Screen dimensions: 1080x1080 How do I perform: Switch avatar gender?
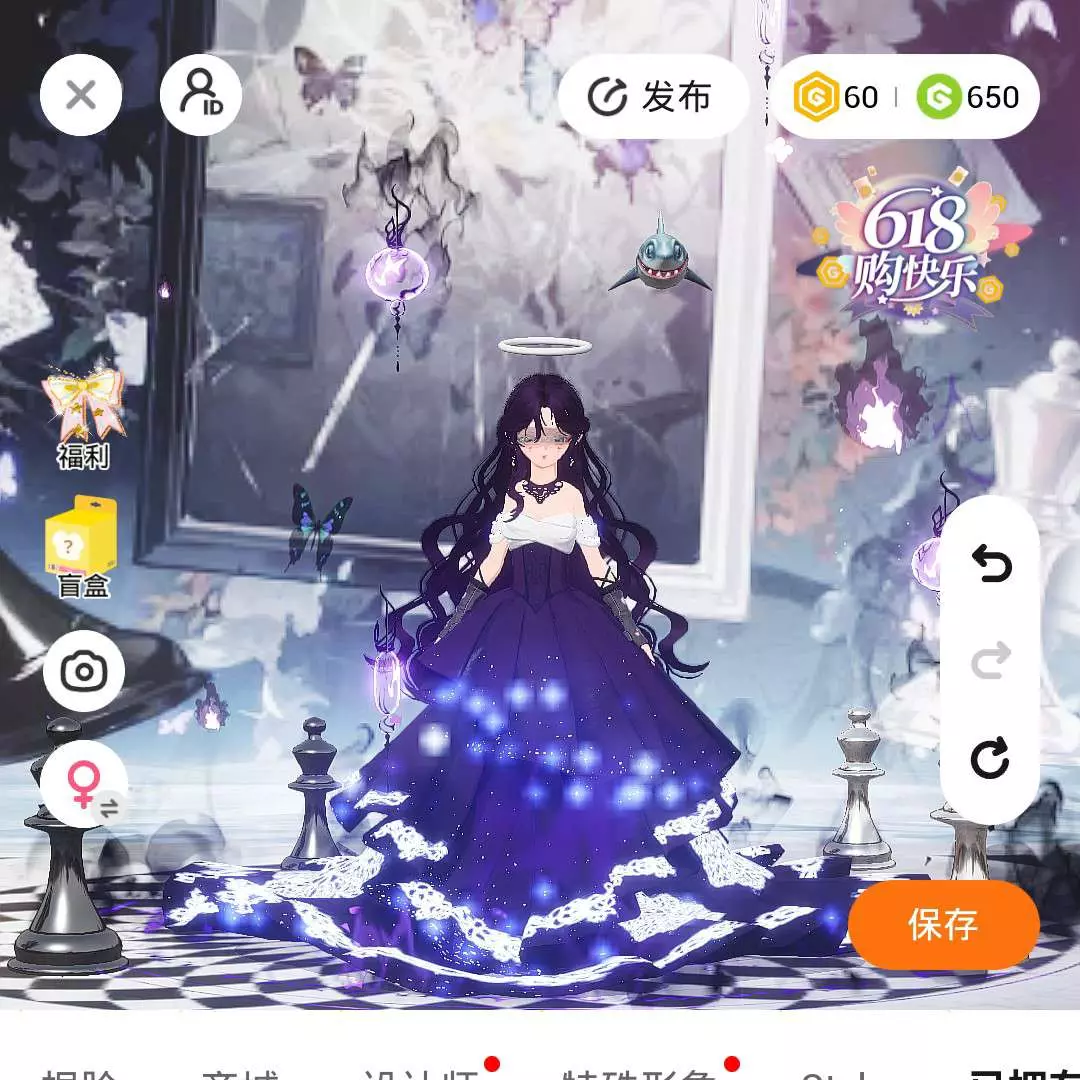[84, 785]
